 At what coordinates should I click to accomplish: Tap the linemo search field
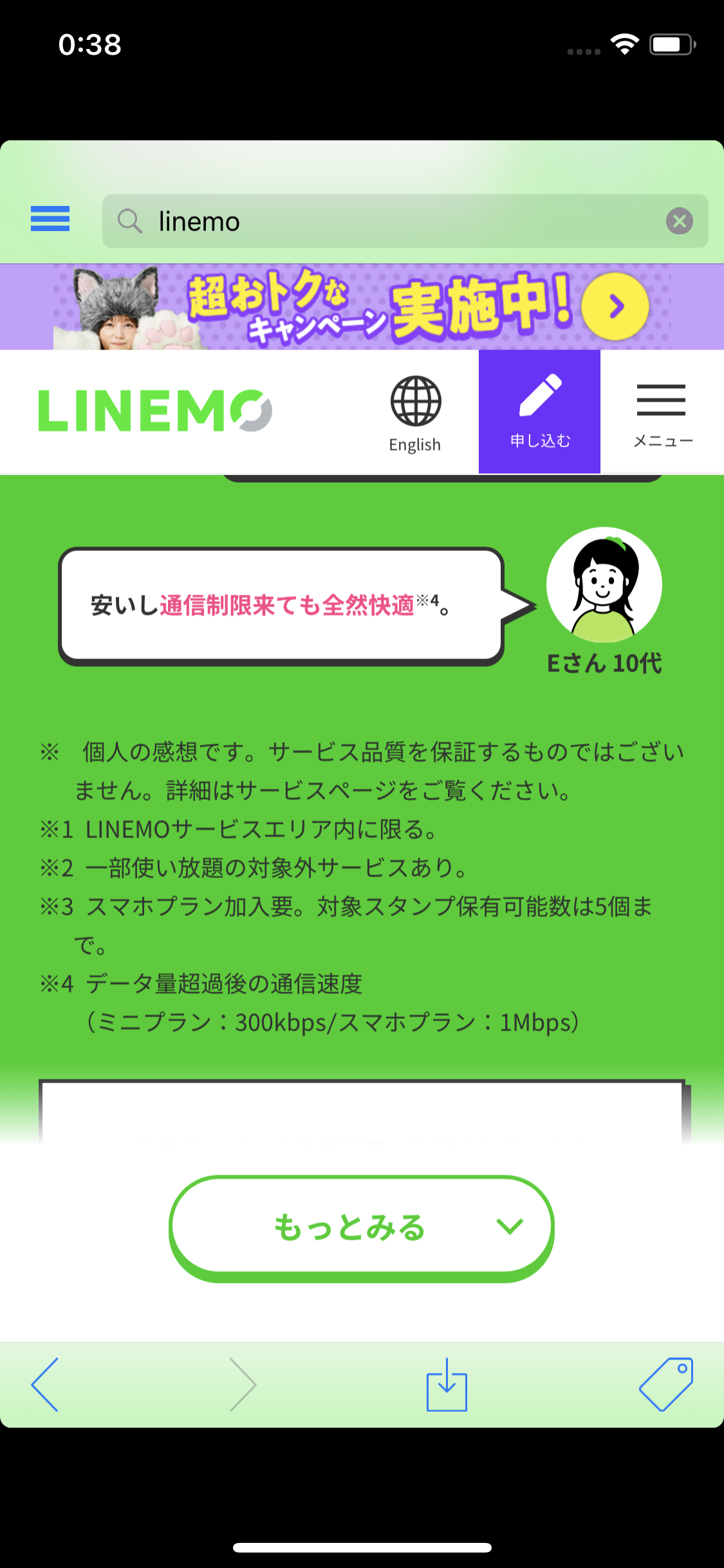(x=405, y=221)
